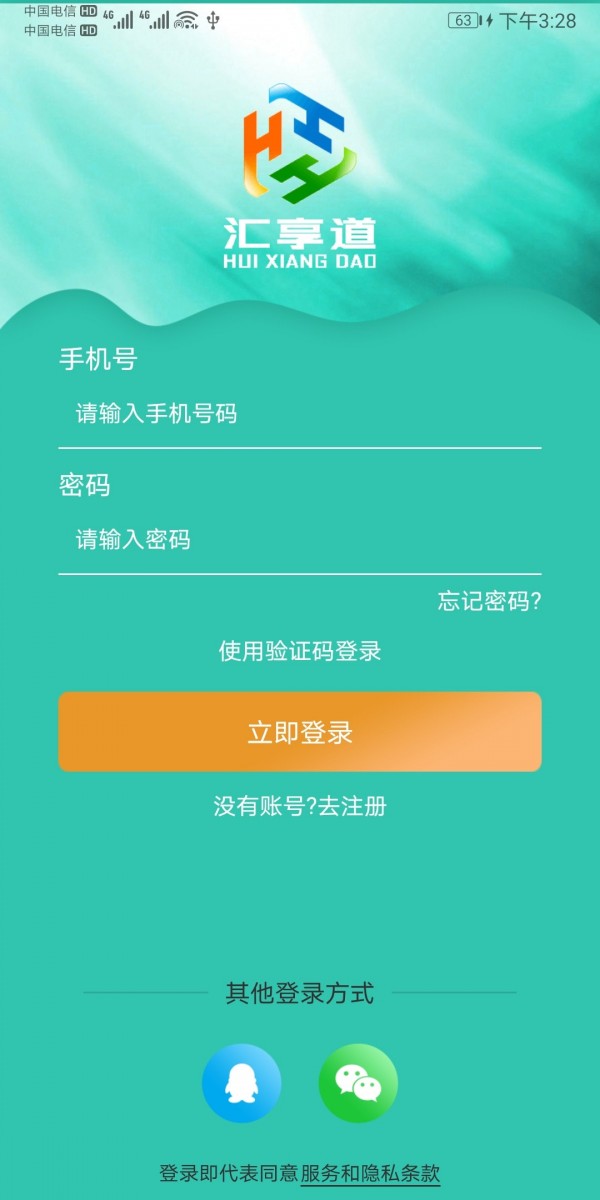This screenshot has width=600, height=1200.
Task: Open the 服务和隐私条款 terms link
Action: click(371, 1173)
